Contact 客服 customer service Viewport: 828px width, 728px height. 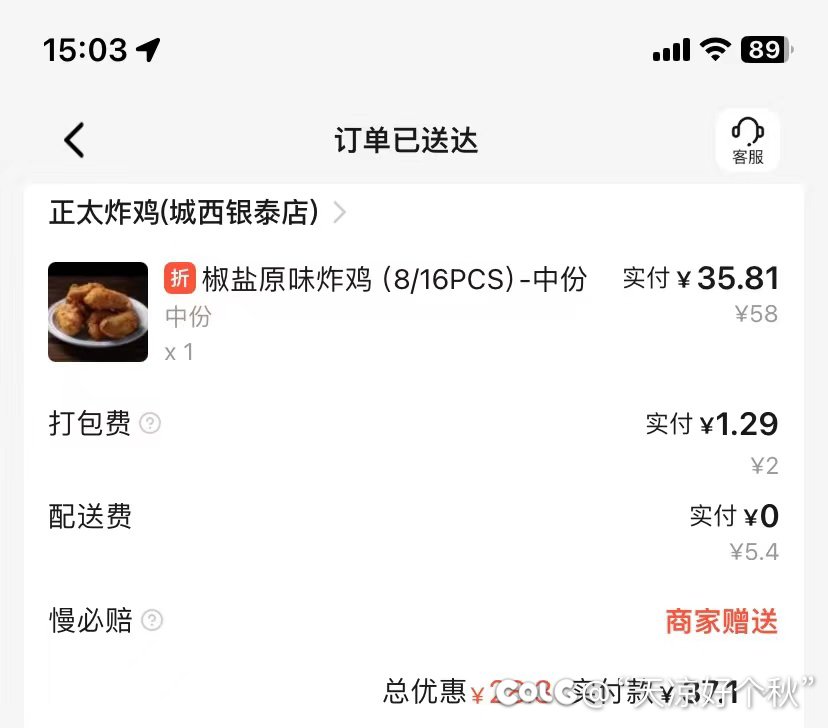click(x=747, y=141)
